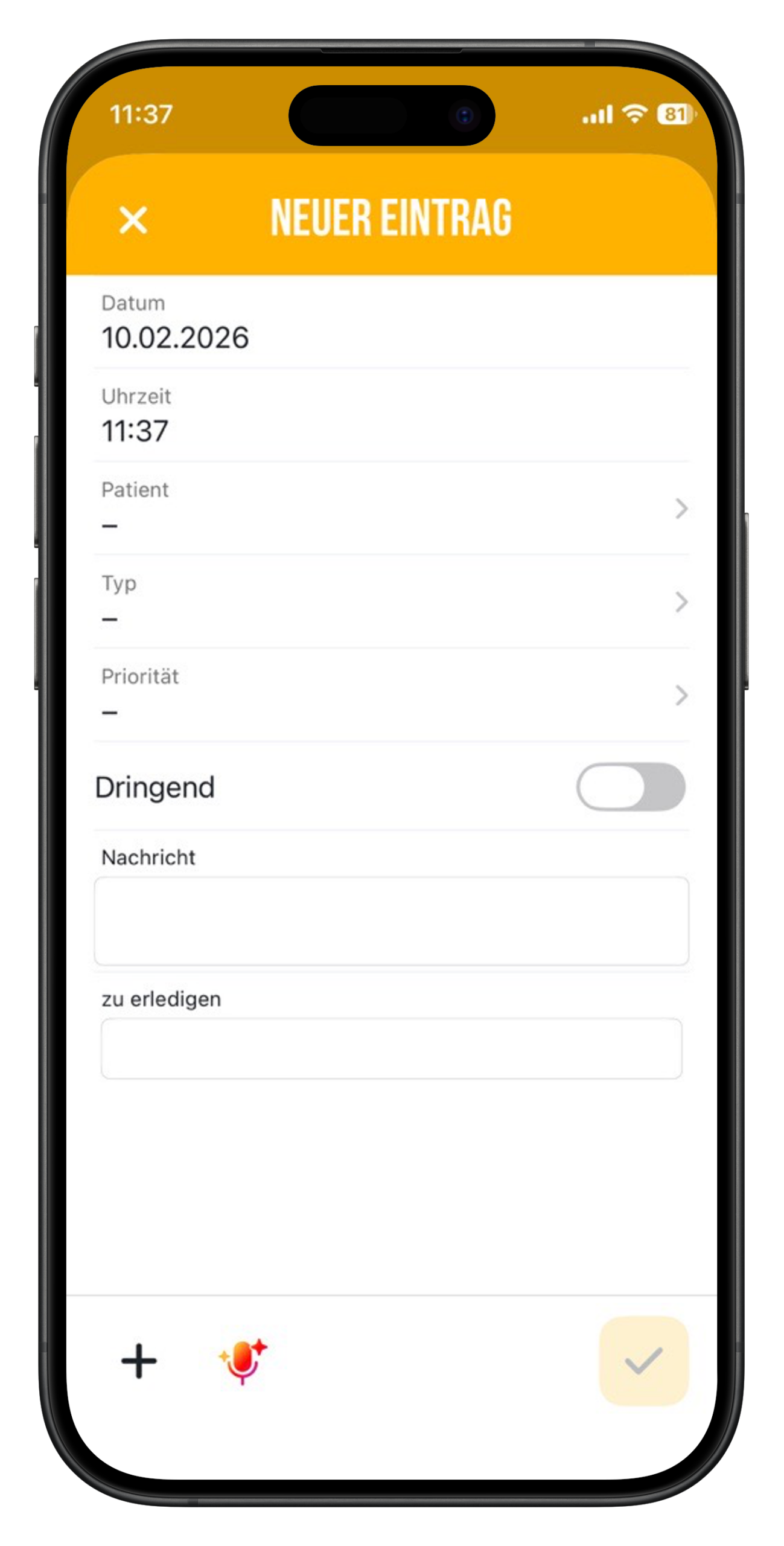Open the Typ selection row
Viewport: 784px width, 1546px height.
(x=391, y=601)
